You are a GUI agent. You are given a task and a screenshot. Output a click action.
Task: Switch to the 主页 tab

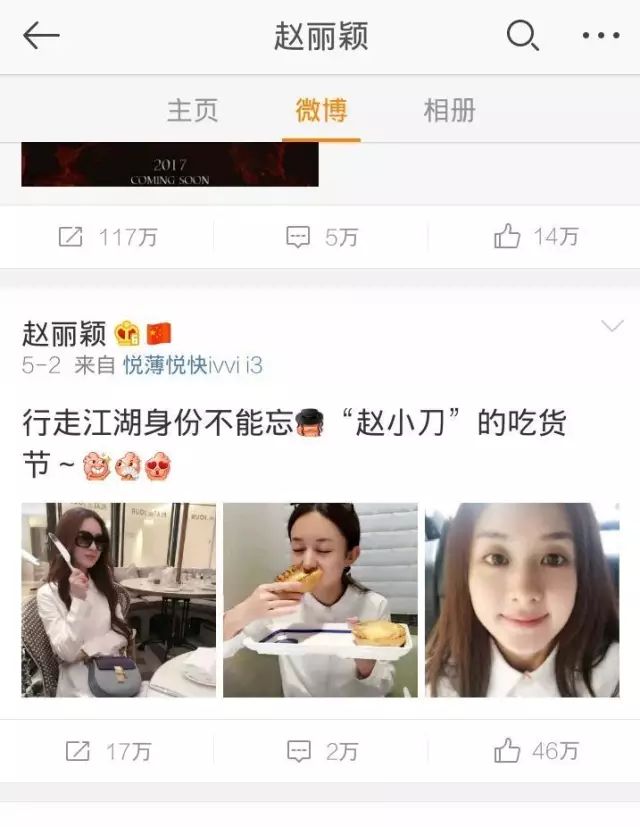(x=192, y=110)
